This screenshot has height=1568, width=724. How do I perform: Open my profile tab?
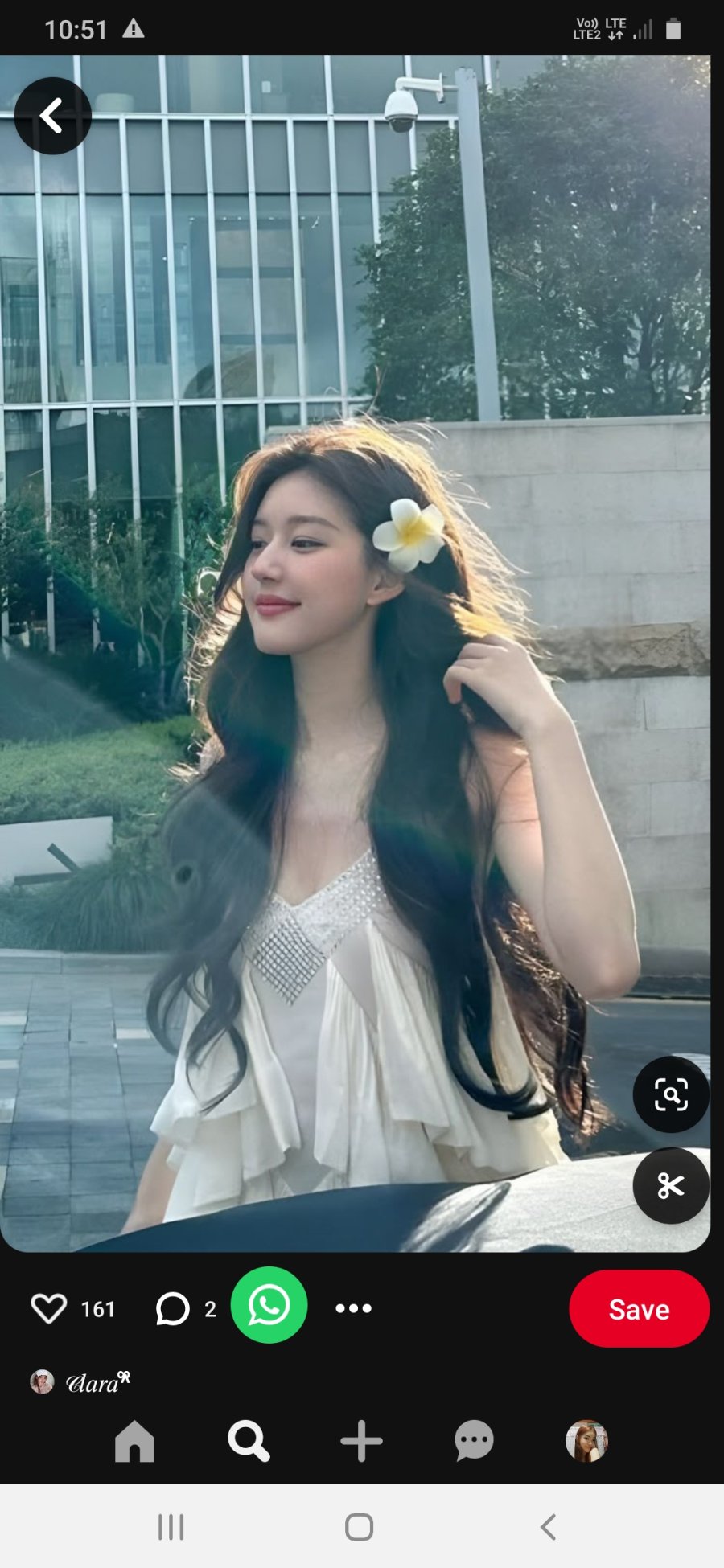pos(587,1440)
